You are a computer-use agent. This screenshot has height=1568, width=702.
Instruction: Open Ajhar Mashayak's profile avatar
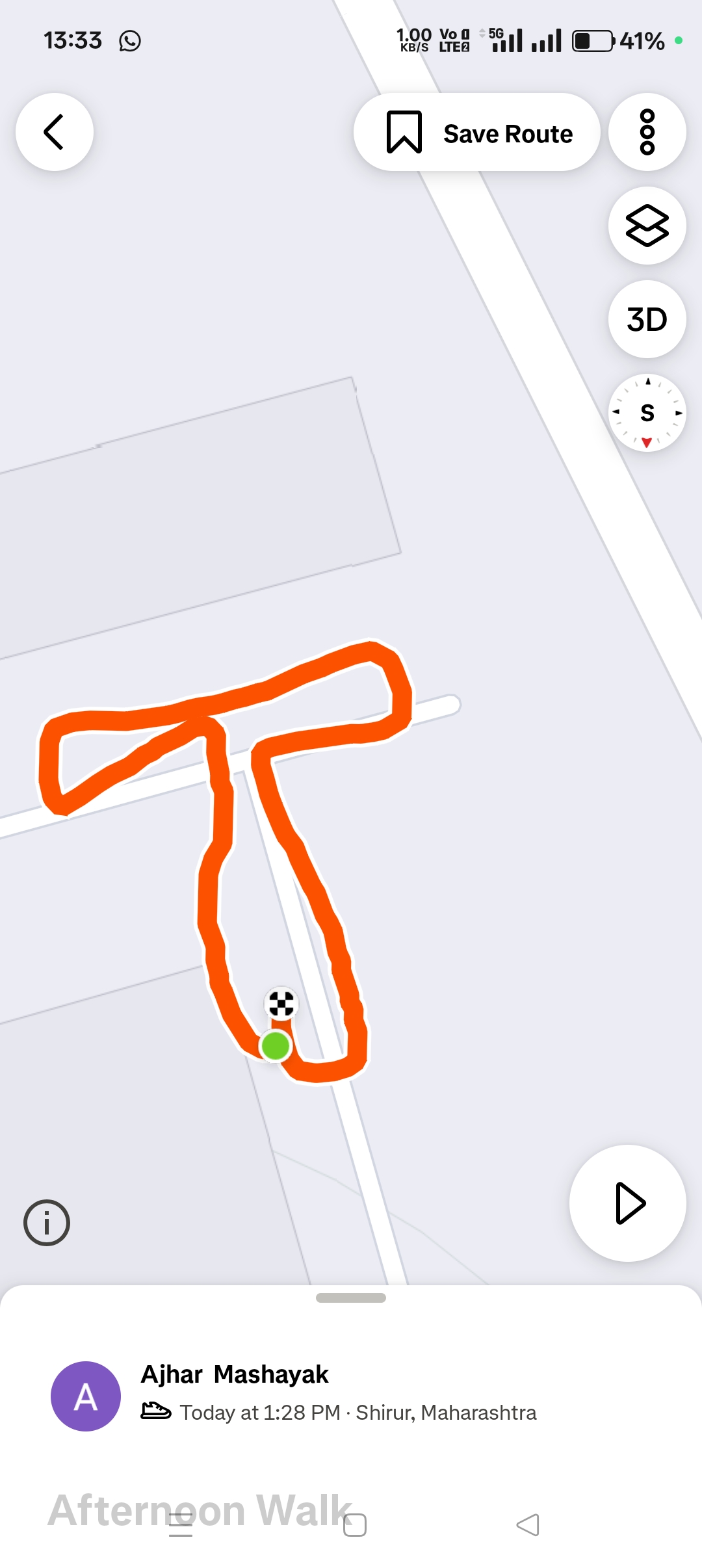pos(86,1396)
